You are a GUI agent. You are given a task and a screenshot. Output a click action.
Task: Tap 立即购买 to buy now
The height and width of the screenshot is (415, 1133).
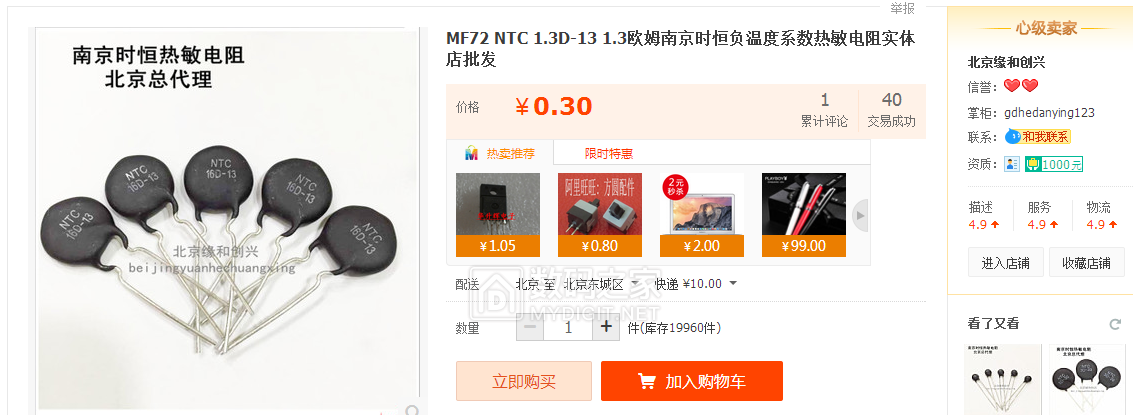coord(523,381)
